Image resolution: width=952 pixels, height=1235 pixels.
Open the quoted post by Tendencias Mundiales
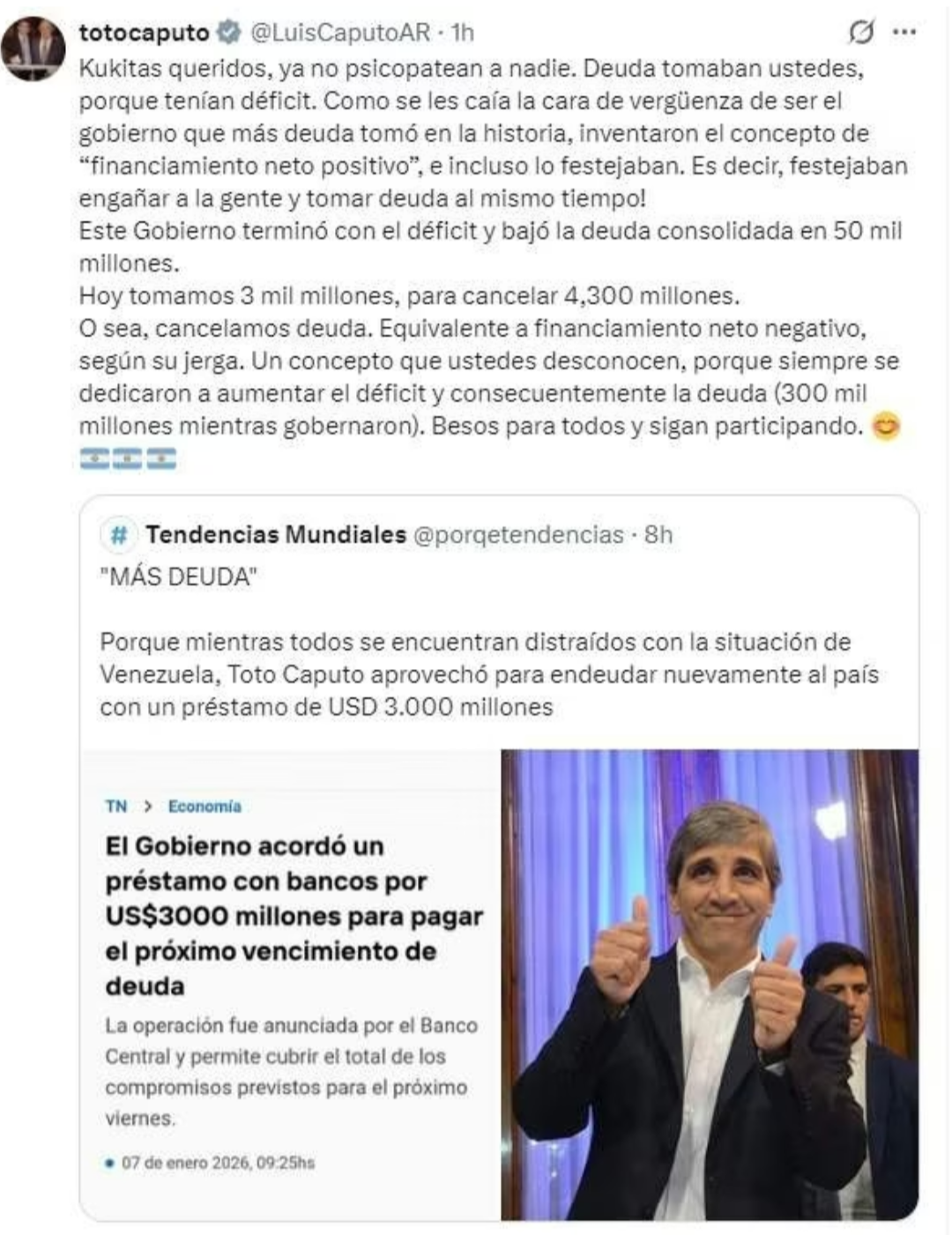click(x=498, y=644)
